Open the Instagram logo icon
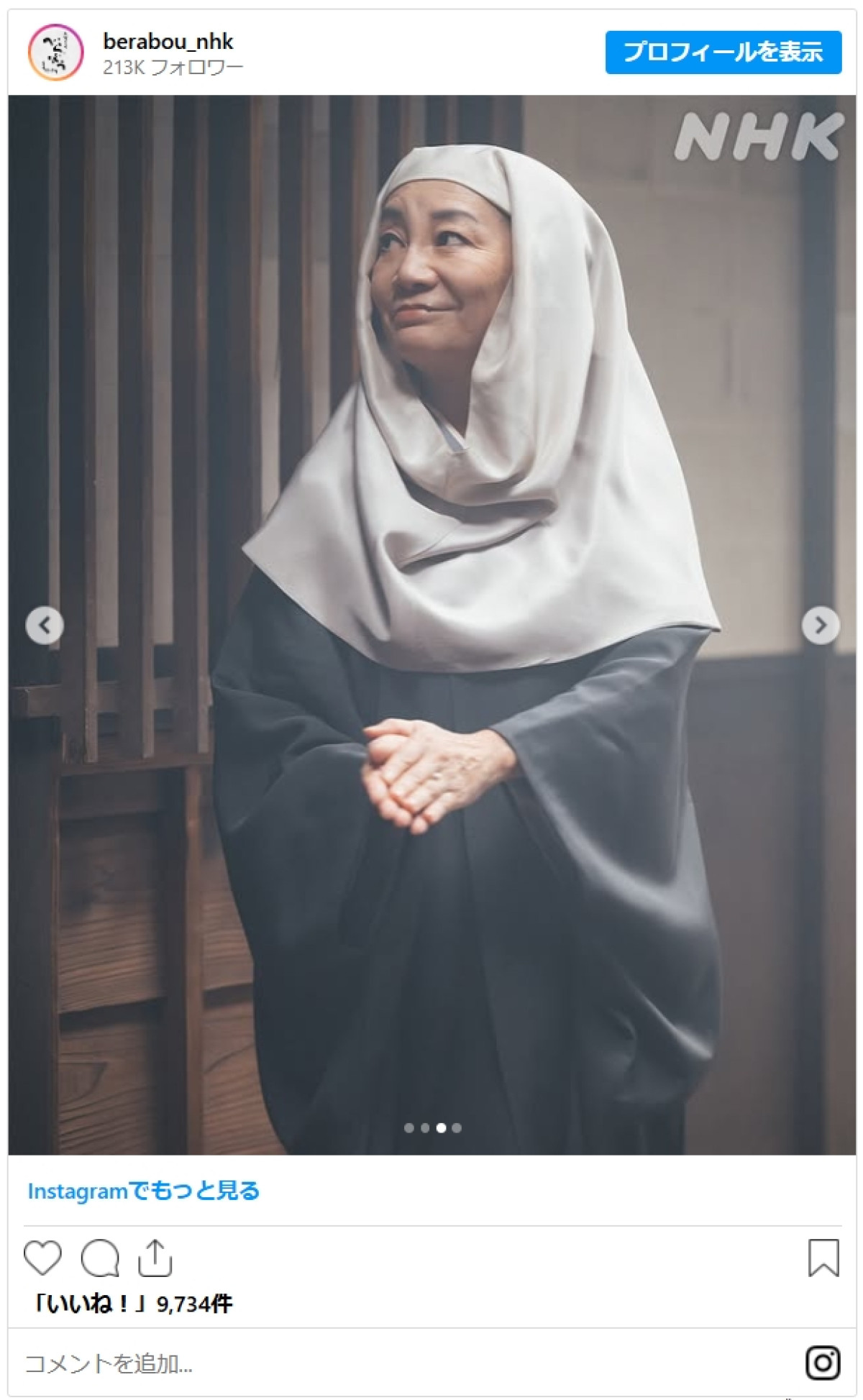863x1400 pixels. (823, 1363)
